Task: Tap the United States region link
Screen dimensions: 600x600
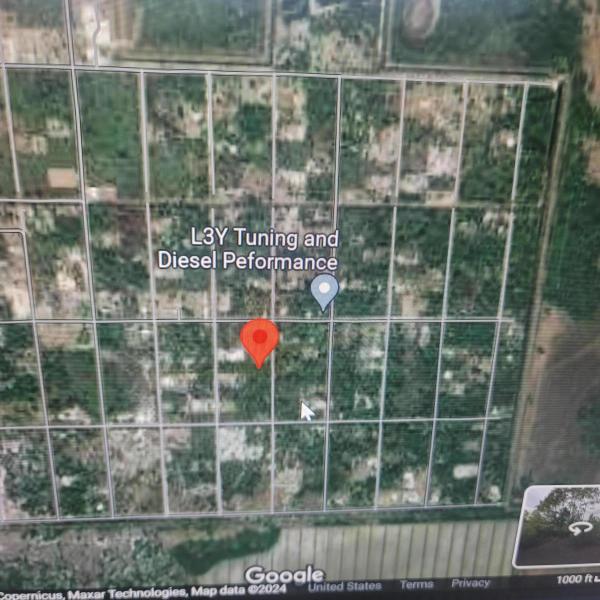Action: [345, 586]
